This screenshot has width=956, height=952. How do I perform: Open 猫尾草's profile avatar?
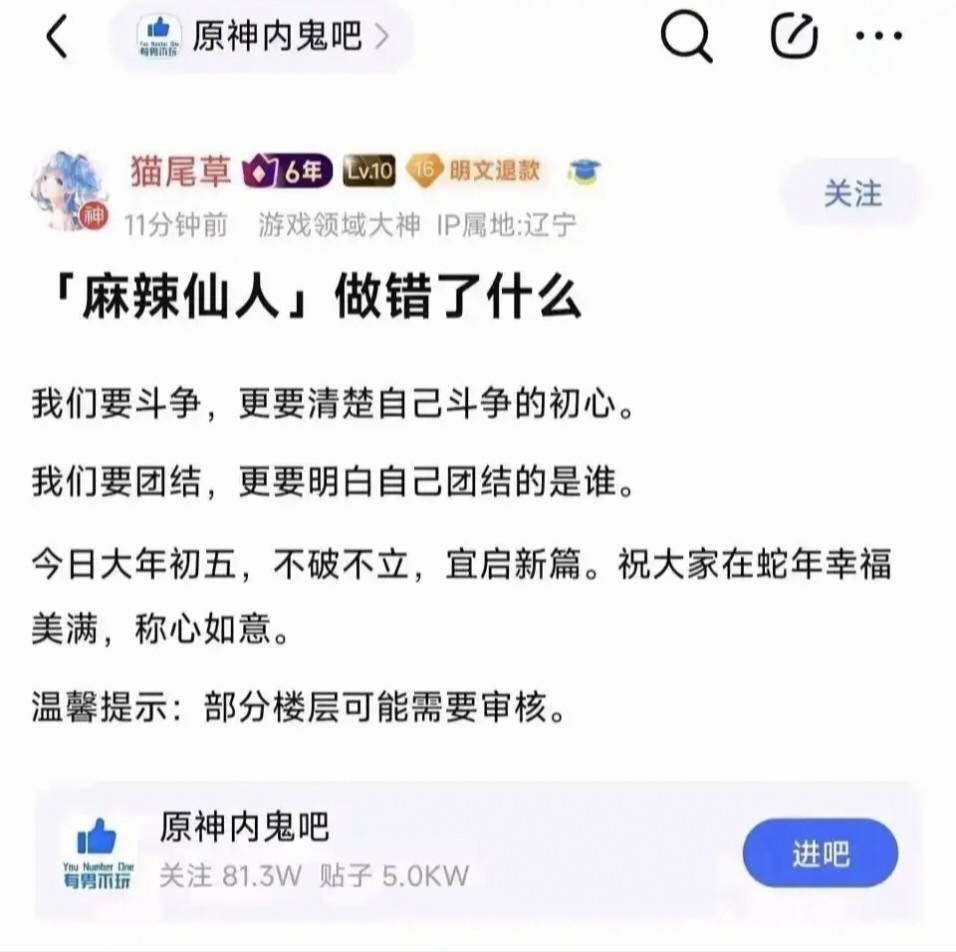[x=69, y=191]
